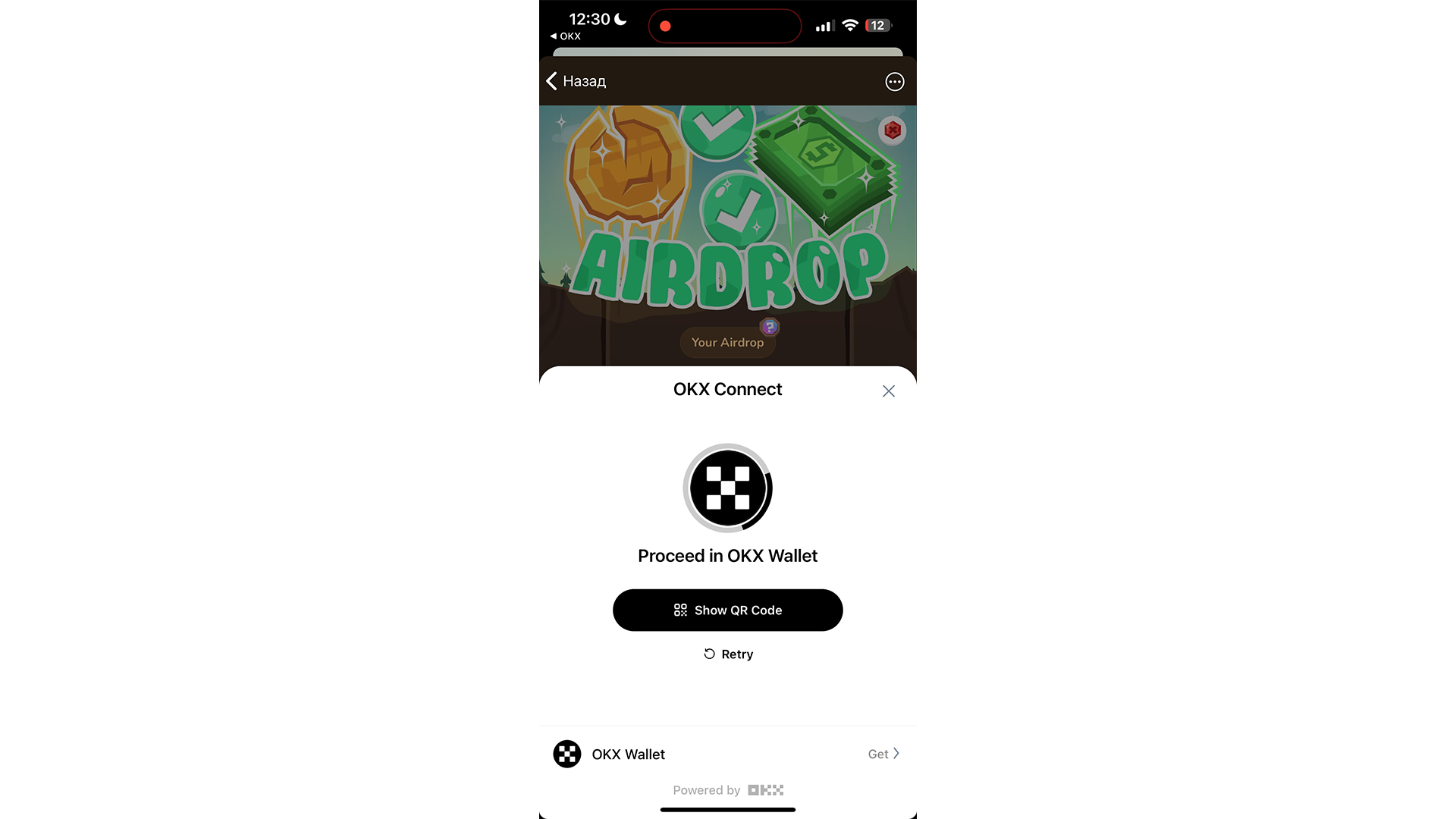Image resolution: width=1456 pixels, height=819 pixels.
Task: Open the Your Airdrop button
Action: 727,343
